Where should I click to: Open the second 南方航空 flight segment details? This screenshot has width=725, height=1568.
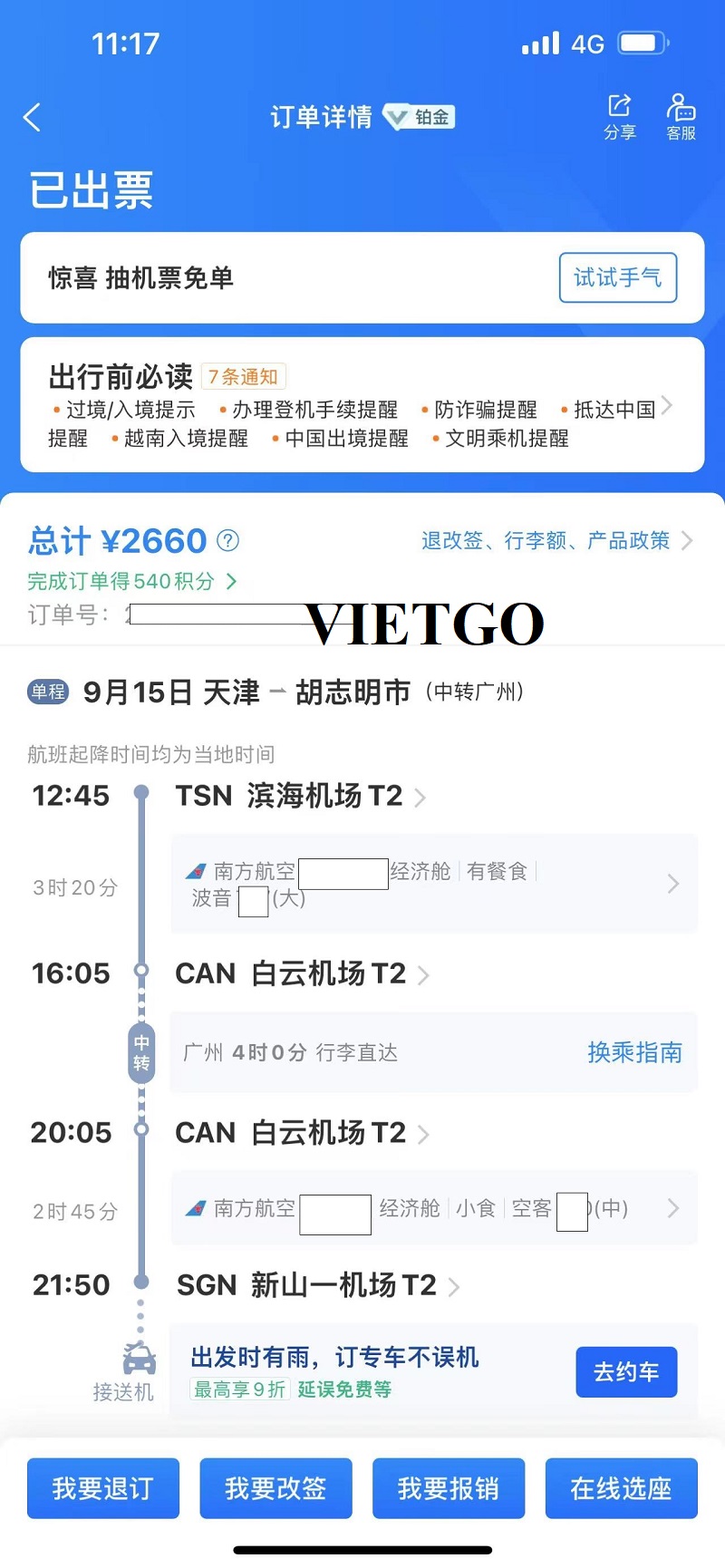click(434, 1208)
